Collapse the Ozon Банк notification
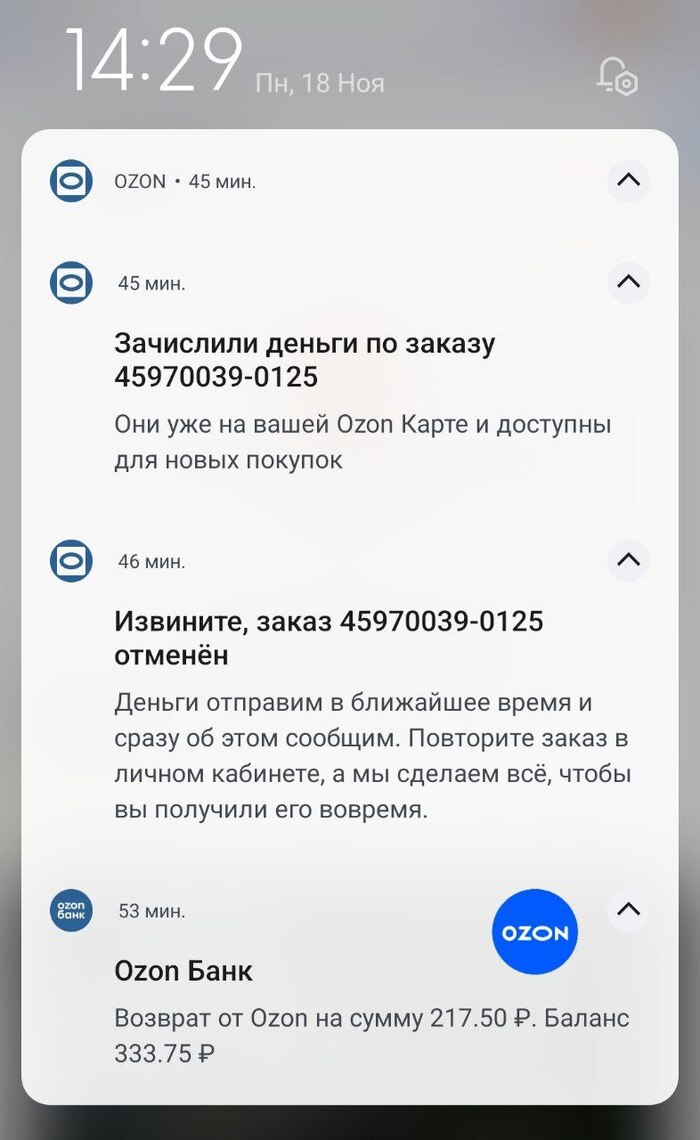The width and height of the screenshot is (700, 1140). pyautogui.click(x=628, y=909)
